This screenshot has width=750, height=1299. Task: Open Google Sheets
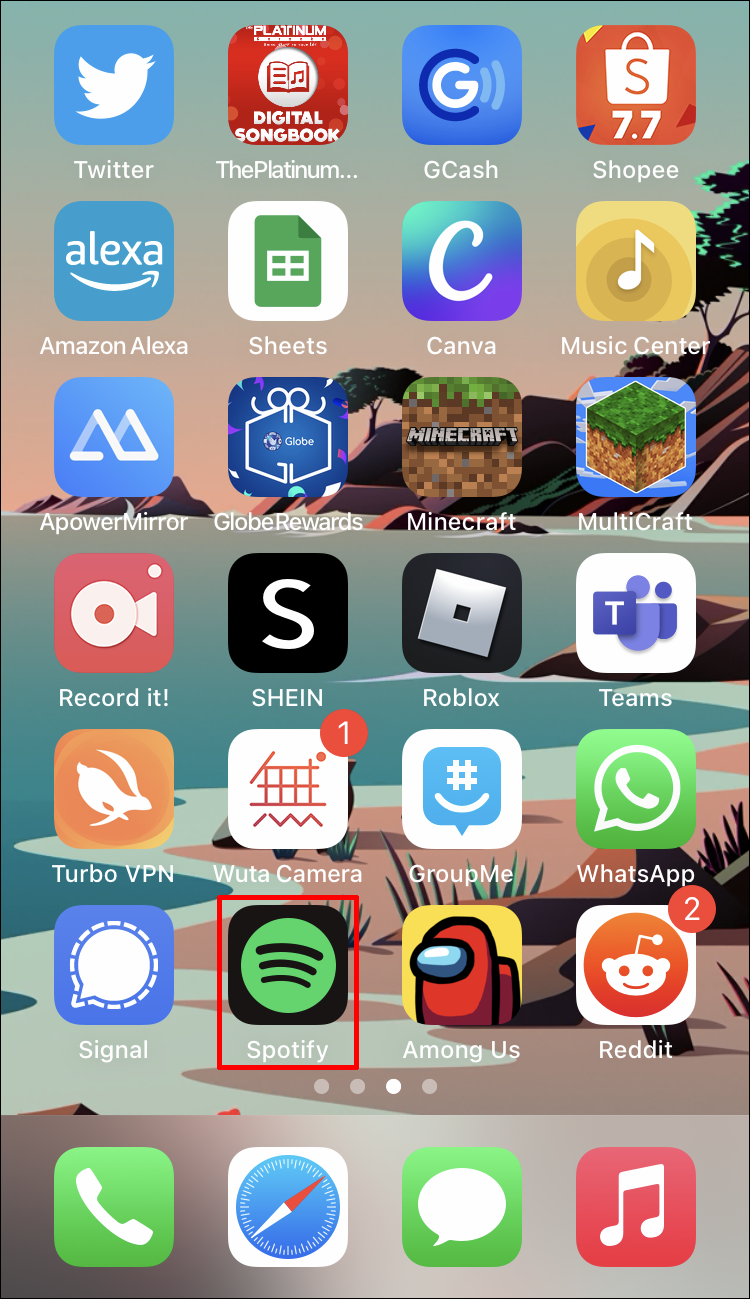[x=288, y=261]
